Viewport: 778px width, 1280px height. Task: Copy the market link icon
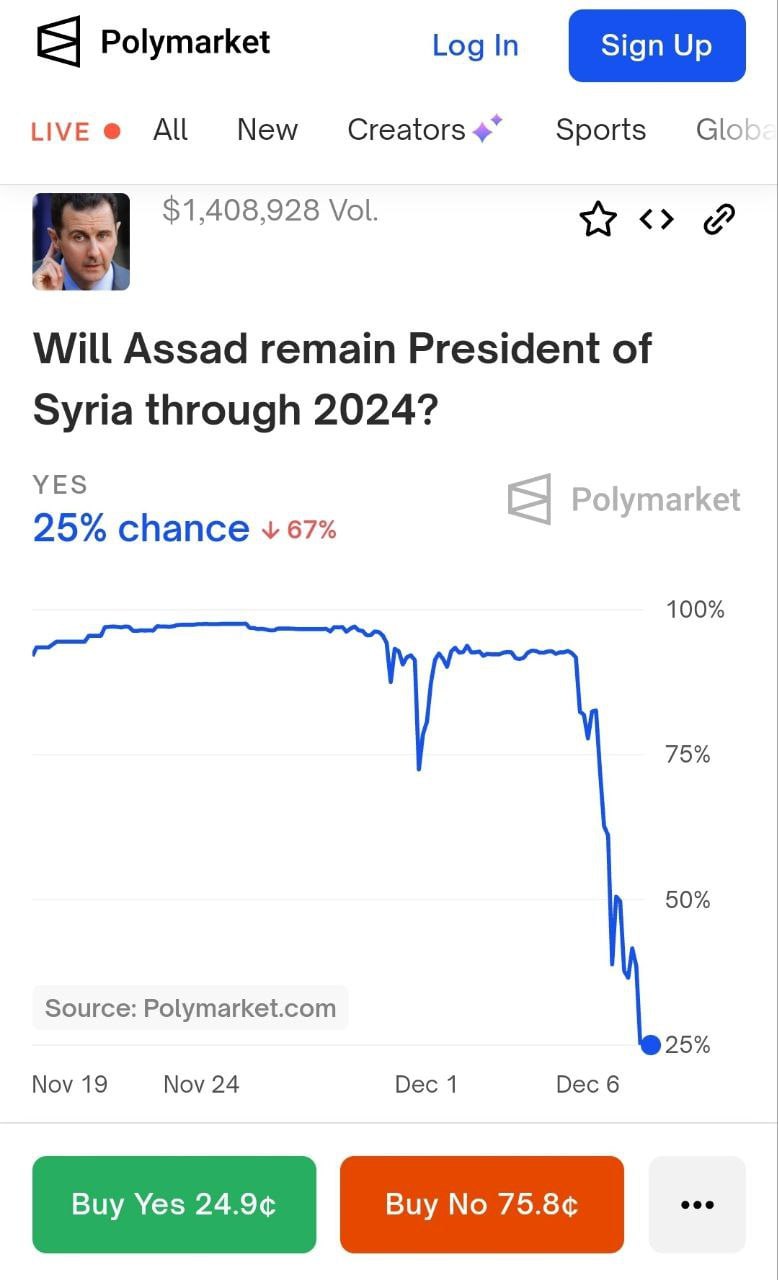click(x=719, y=219)
